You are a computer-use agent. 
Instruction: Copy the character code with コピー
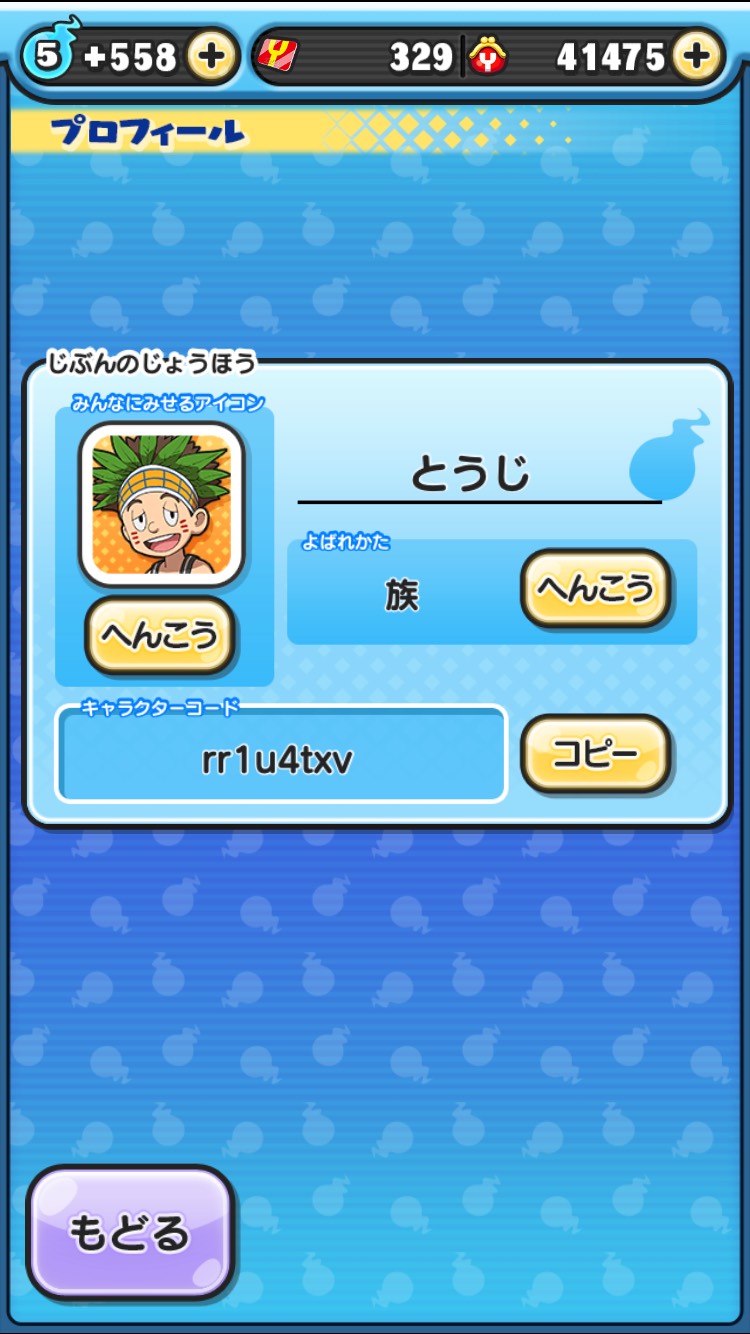595,755
